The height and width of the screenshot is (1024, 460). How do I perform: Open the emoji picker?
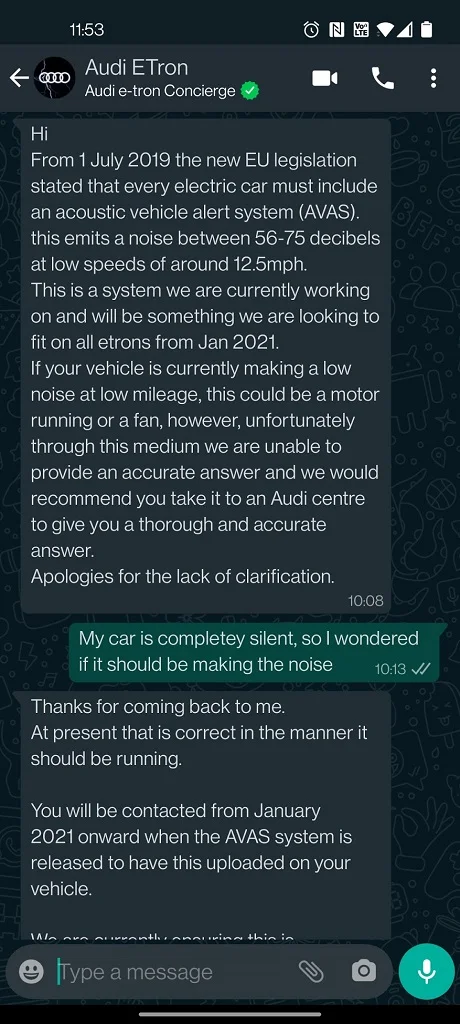[31, 971]
